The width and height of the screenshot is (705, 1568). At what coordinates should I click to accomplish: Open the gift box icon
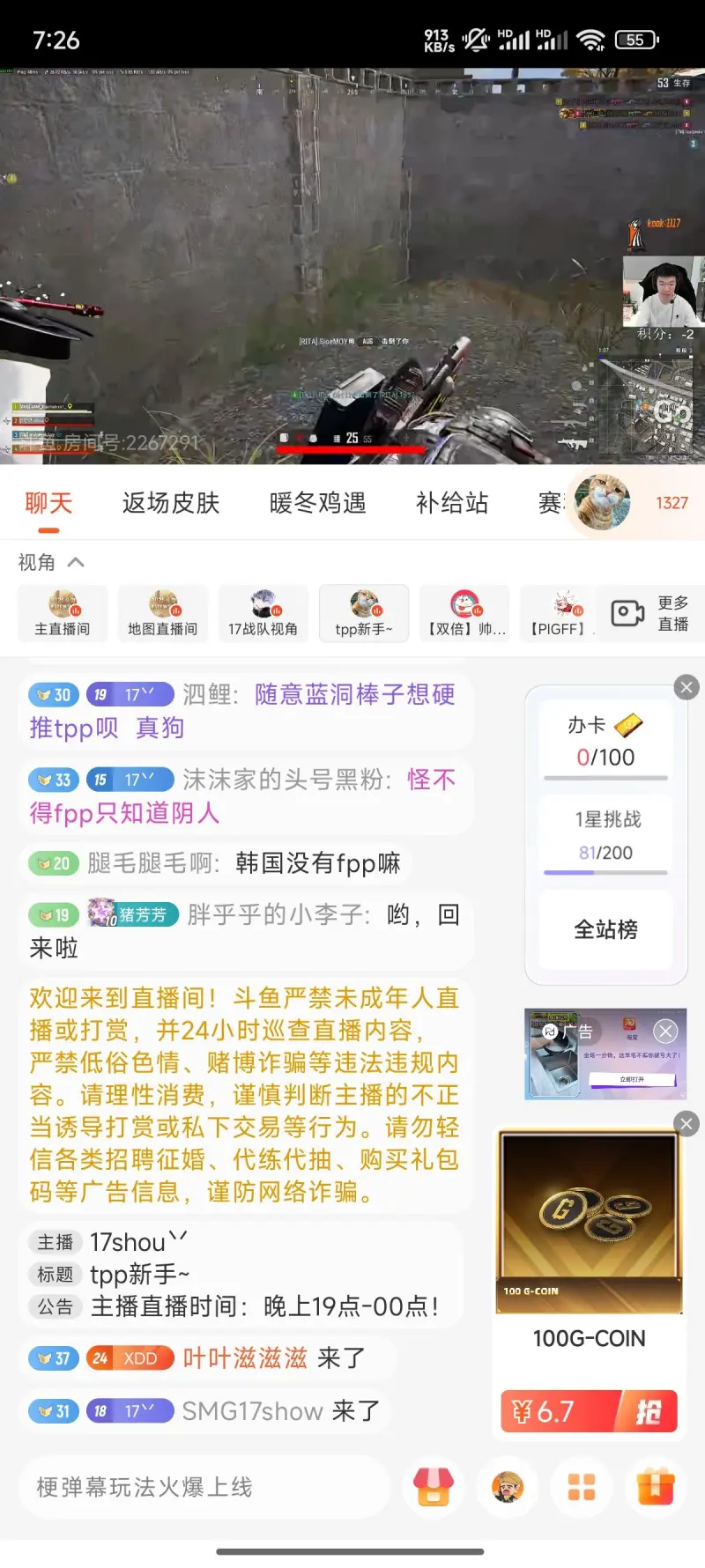656,1487
